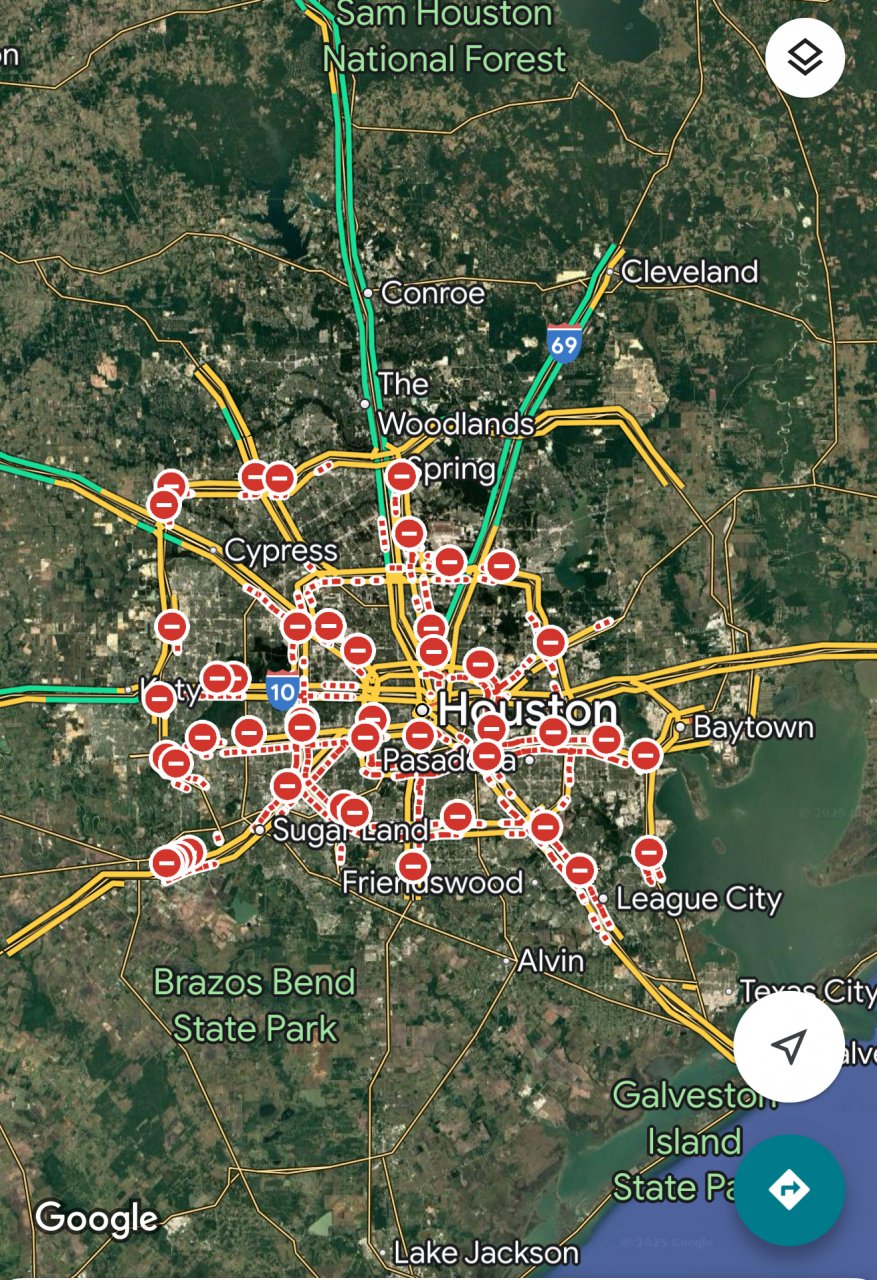Center map on my current location
The width and height of the screenshot is (877, 1280).
(x=789, y=1047)
